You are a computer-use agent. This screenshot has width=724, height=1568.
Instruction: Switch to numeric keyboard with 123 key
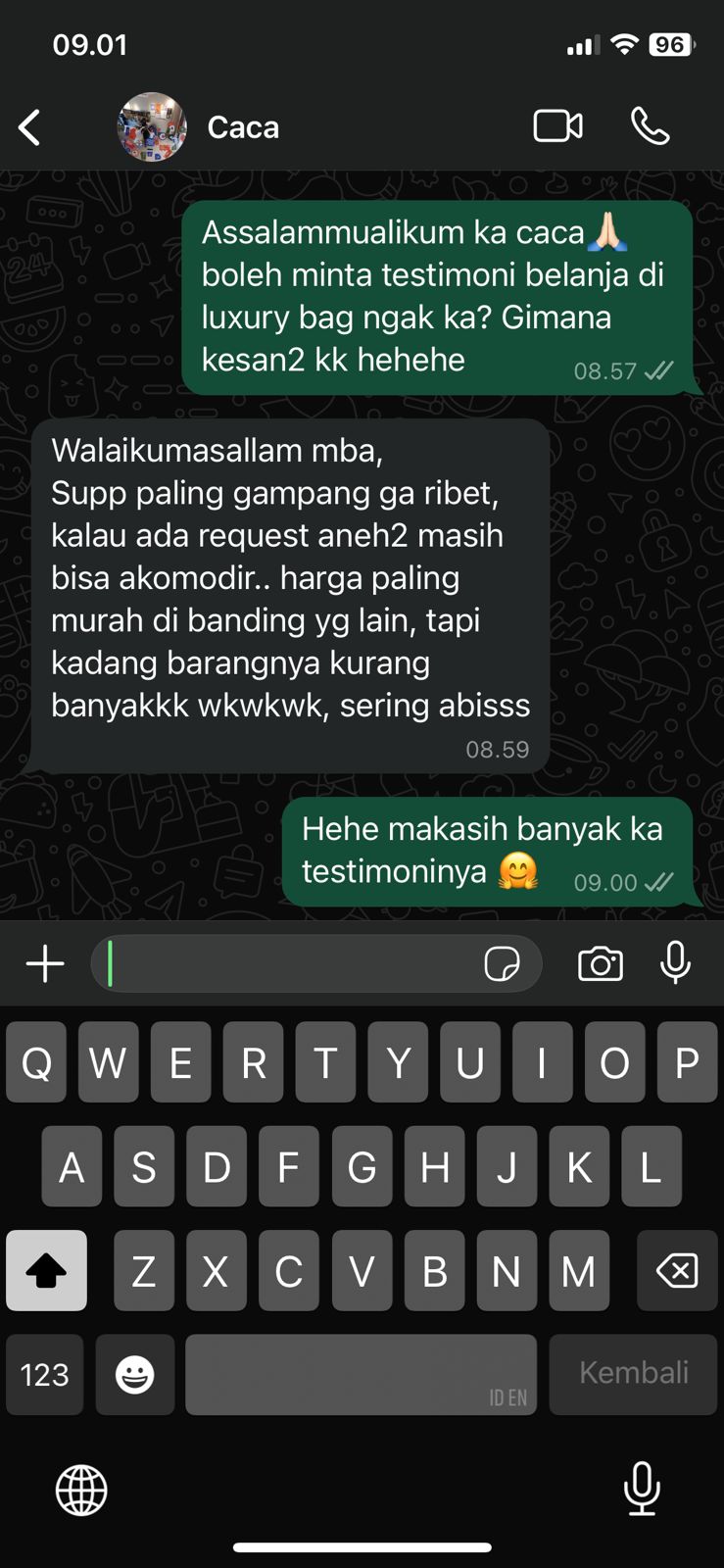coord(44,1374)
